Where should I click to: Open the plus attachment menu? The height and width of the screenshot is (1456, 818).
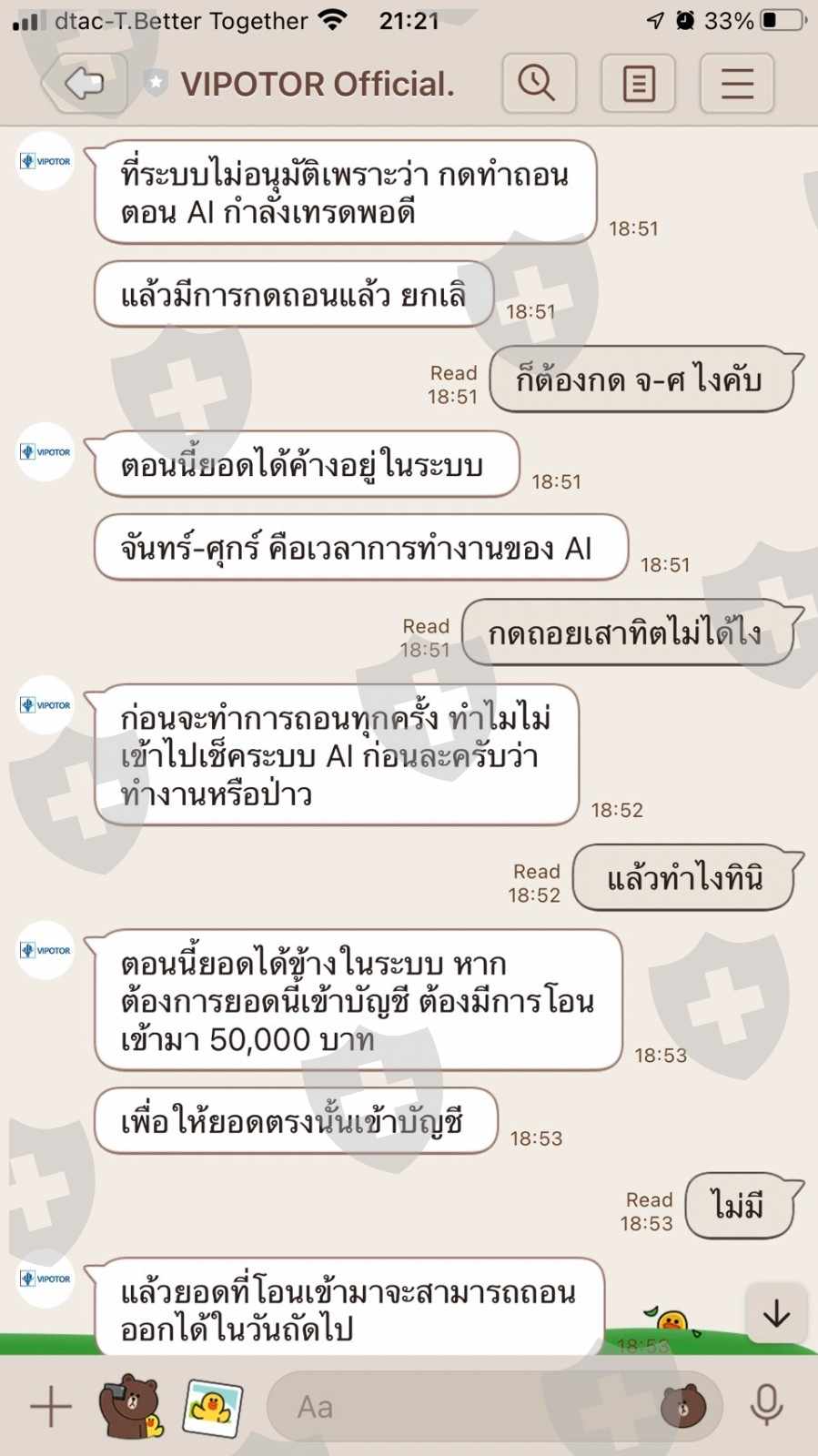coord(51,1407)
